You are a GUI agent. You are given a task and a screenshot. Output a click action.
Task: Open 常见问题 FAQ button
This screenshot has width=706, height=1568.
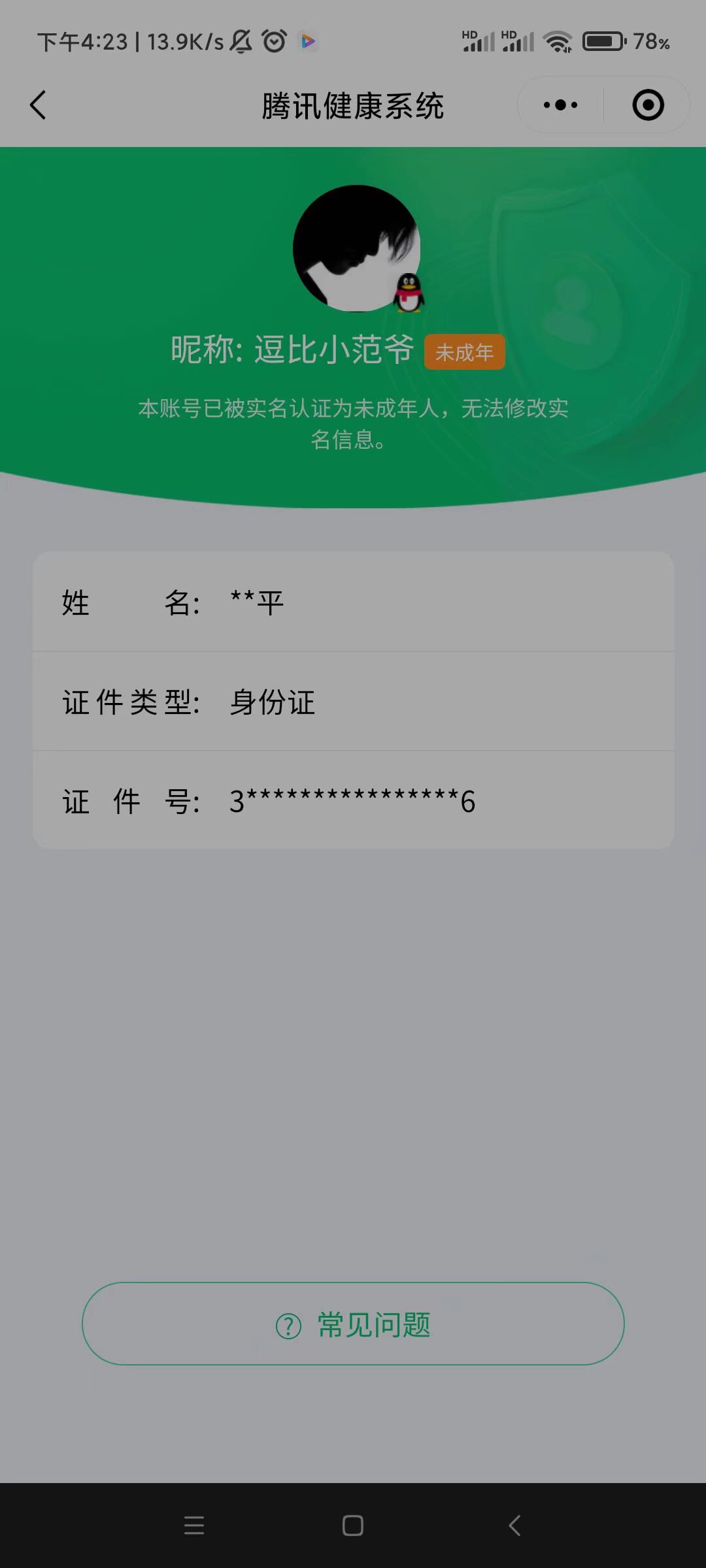coord(353,1324)
